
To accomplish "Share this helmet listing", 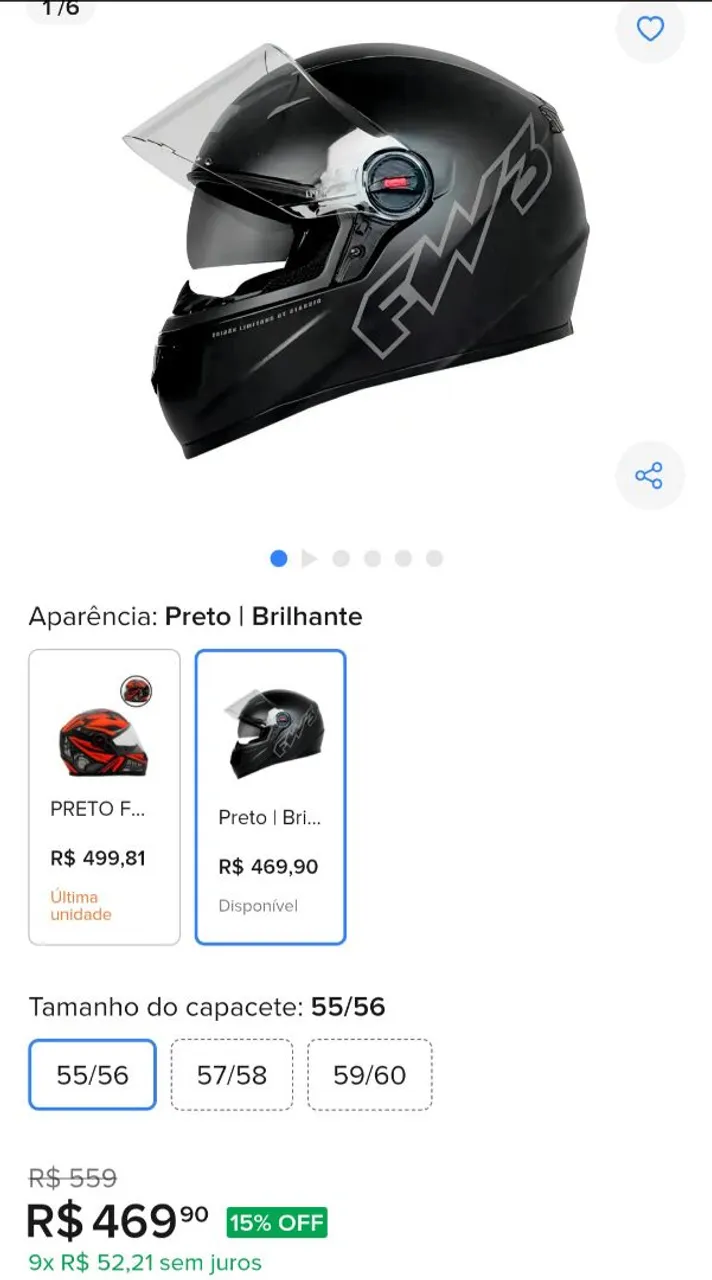I will tap(650, 475).
